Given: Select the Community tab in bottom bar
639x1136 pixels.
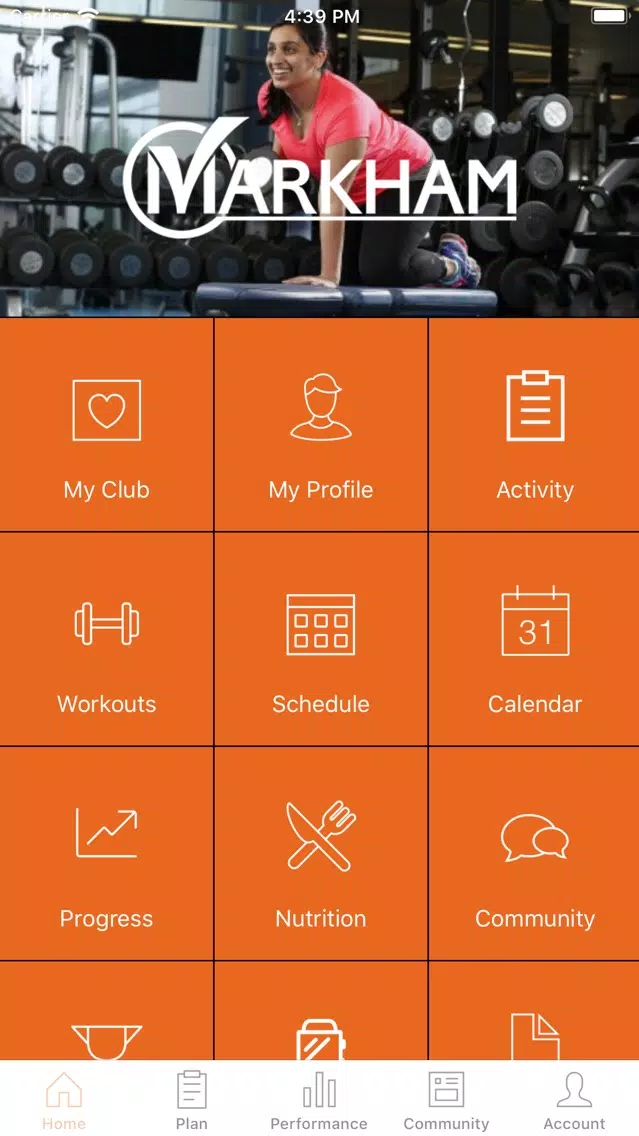Looking at the screenshot, I should point(446,1099).
